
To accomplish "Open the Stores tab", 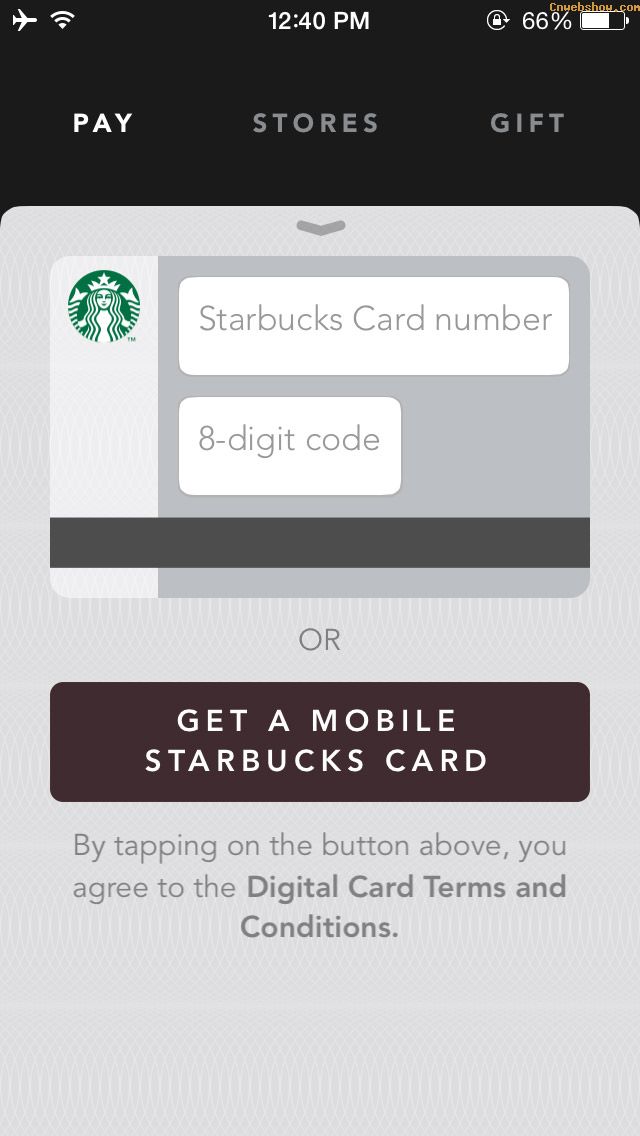I will 316,123.
